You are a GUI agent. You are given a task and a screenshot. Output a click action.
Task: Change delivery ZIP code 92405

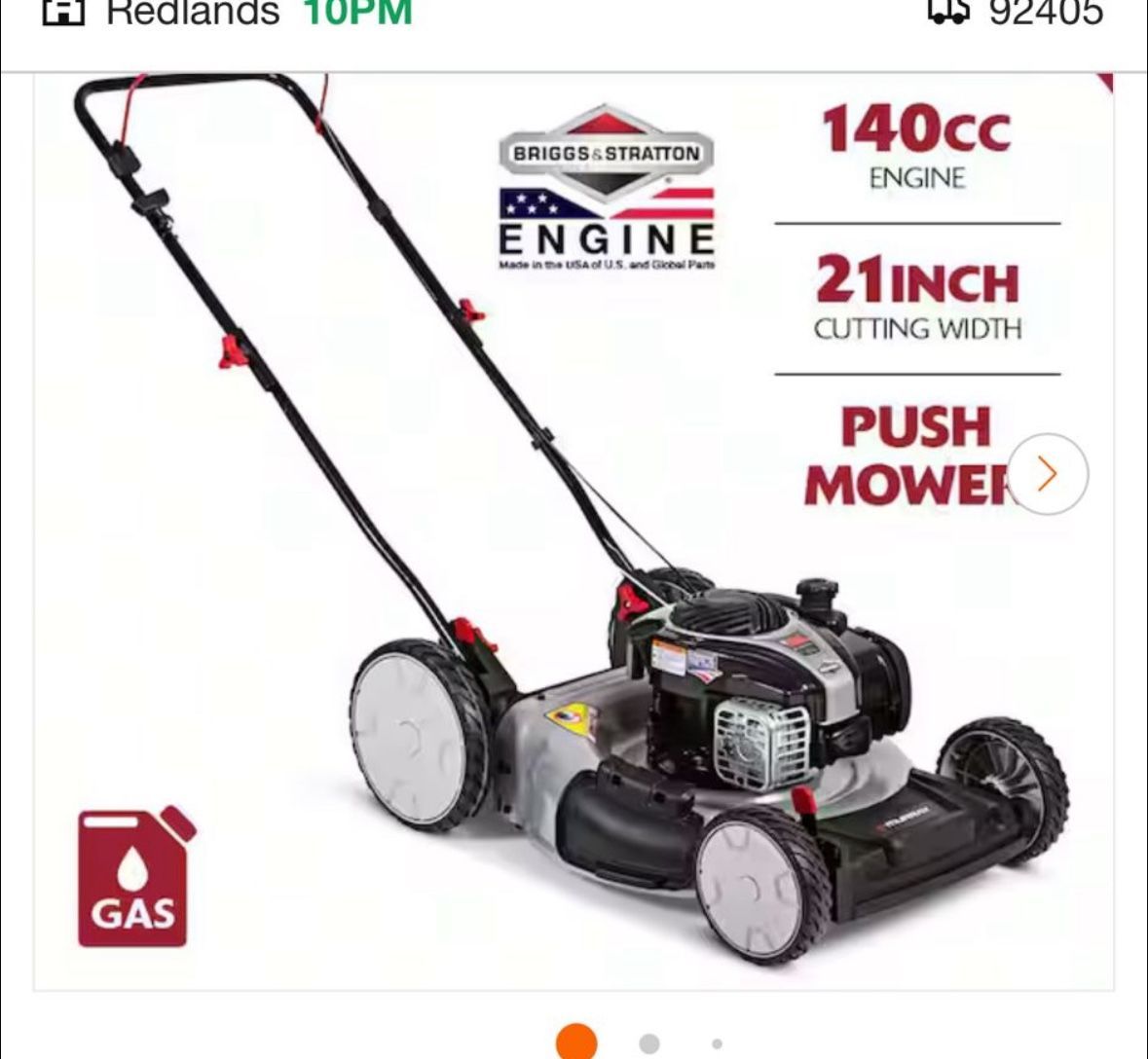[1045, 12]
